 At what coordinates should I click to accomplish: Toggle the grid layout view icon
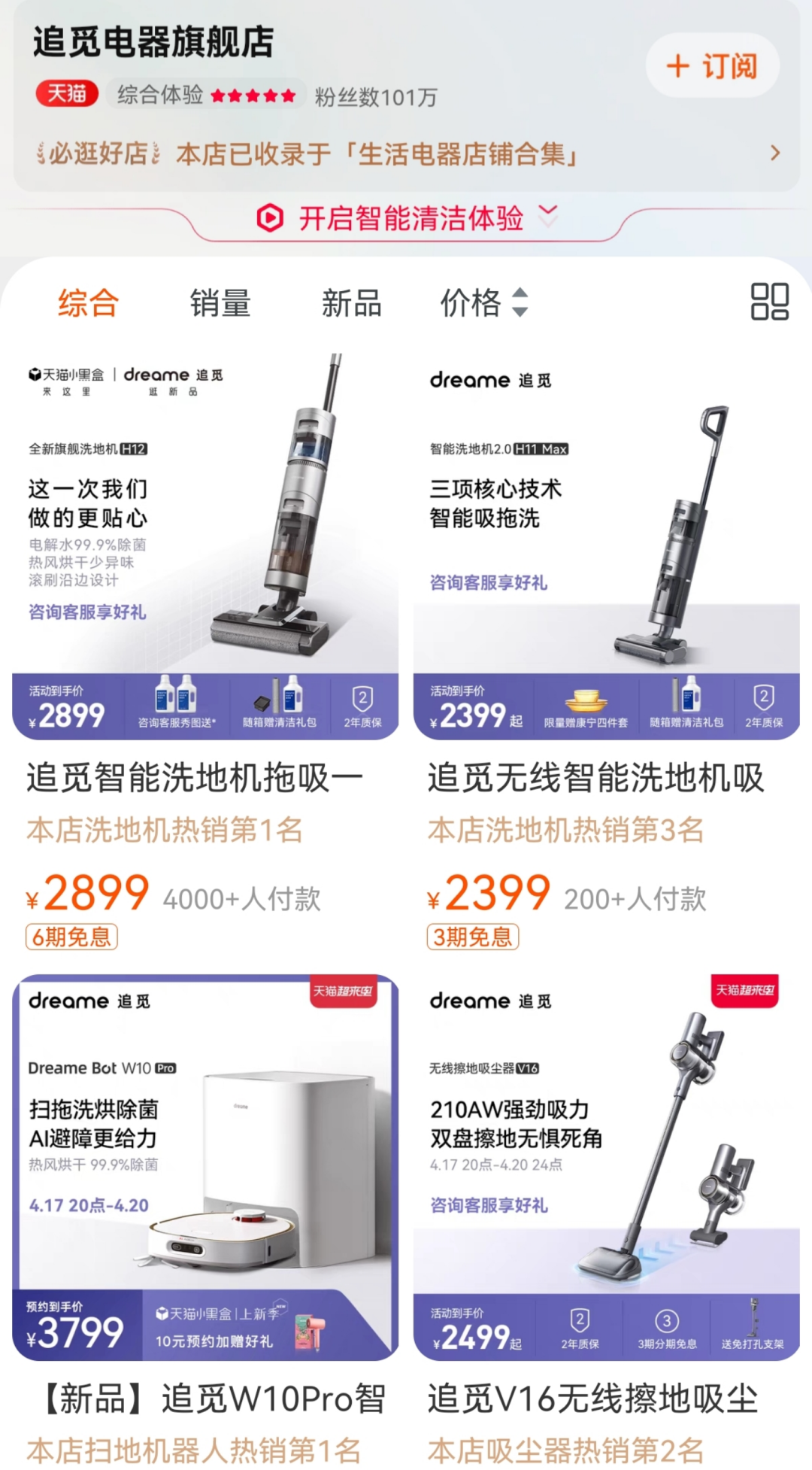point(769,302)
